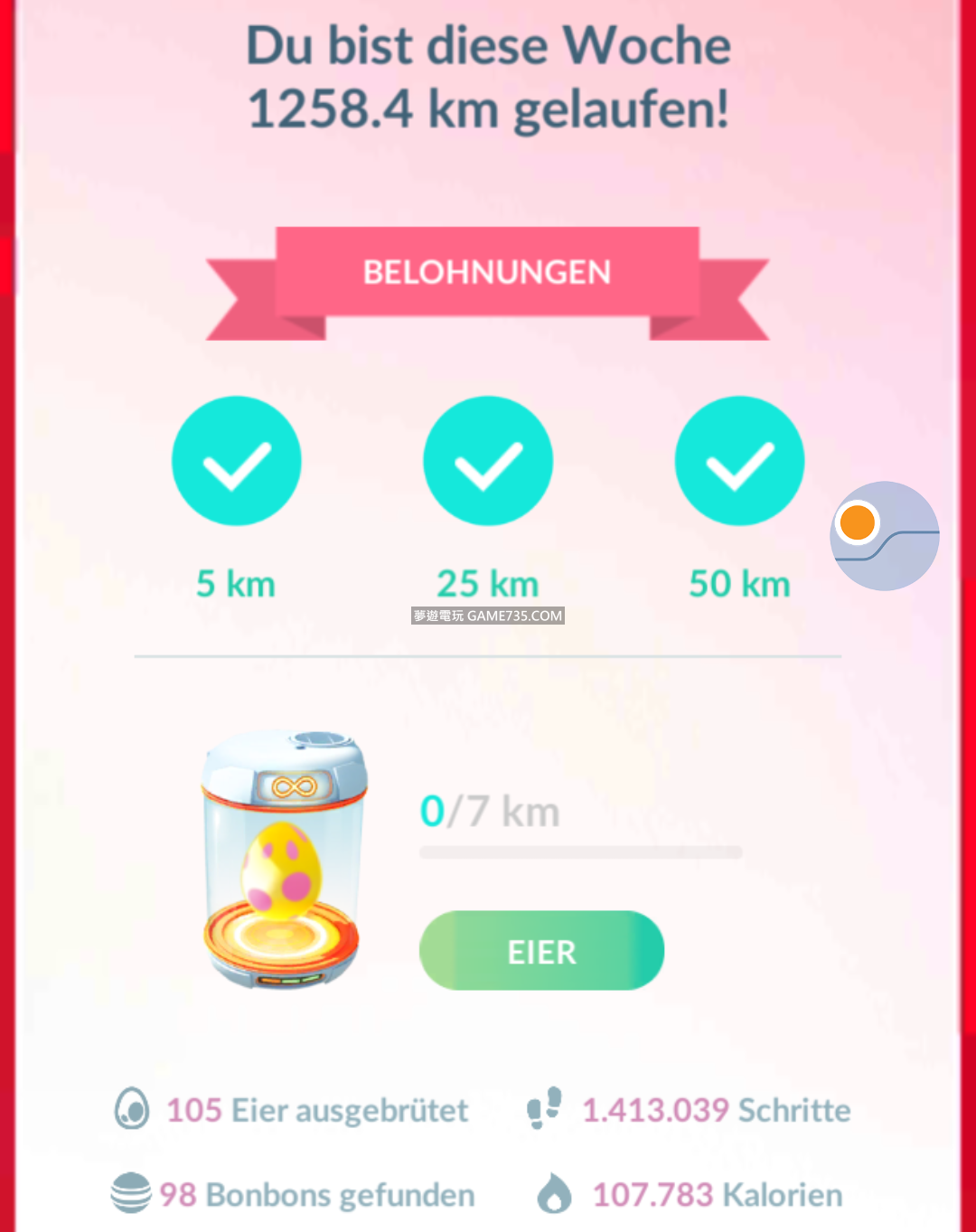Tap the green EIER button

point(541,951)
